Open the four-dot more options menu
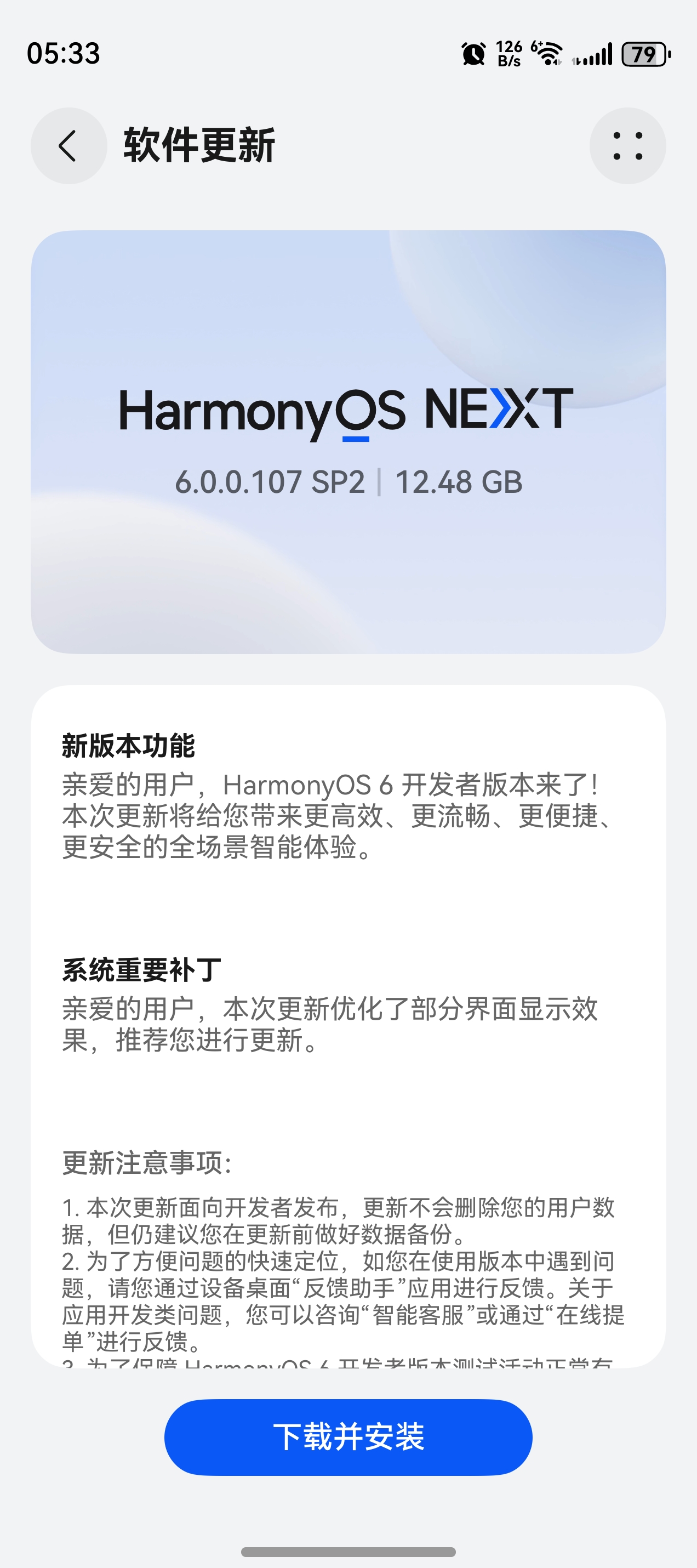697x1568 pixels. tap(627, 146)
